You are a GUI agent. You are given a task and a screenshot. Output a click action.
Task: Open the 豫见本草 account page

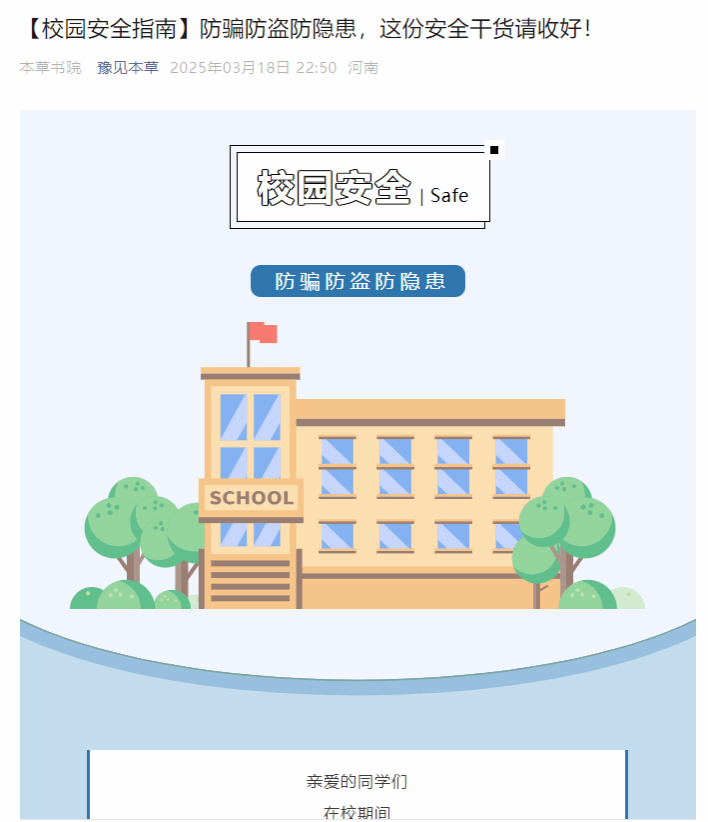pyautogui.click(x=127, y=68)
